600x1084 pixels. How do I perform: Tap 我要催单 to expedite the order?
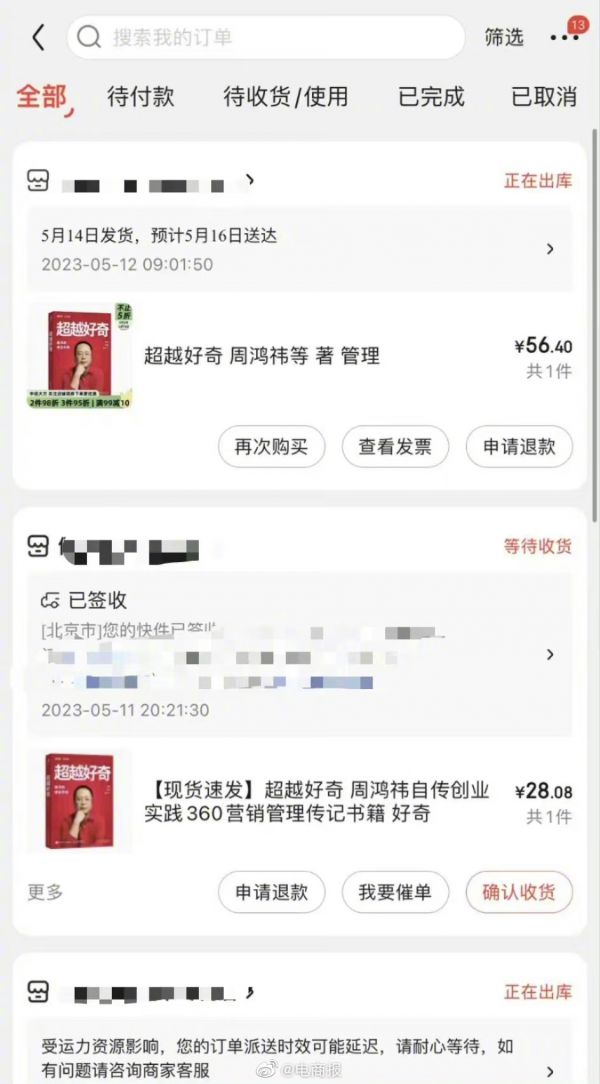click(x=395, y=892)
